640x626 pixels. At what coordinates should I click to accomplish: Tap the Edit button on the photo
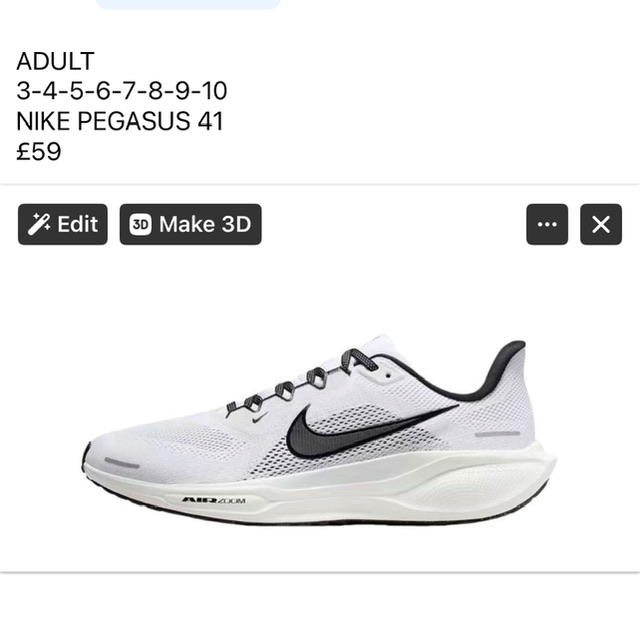point(62,224)
